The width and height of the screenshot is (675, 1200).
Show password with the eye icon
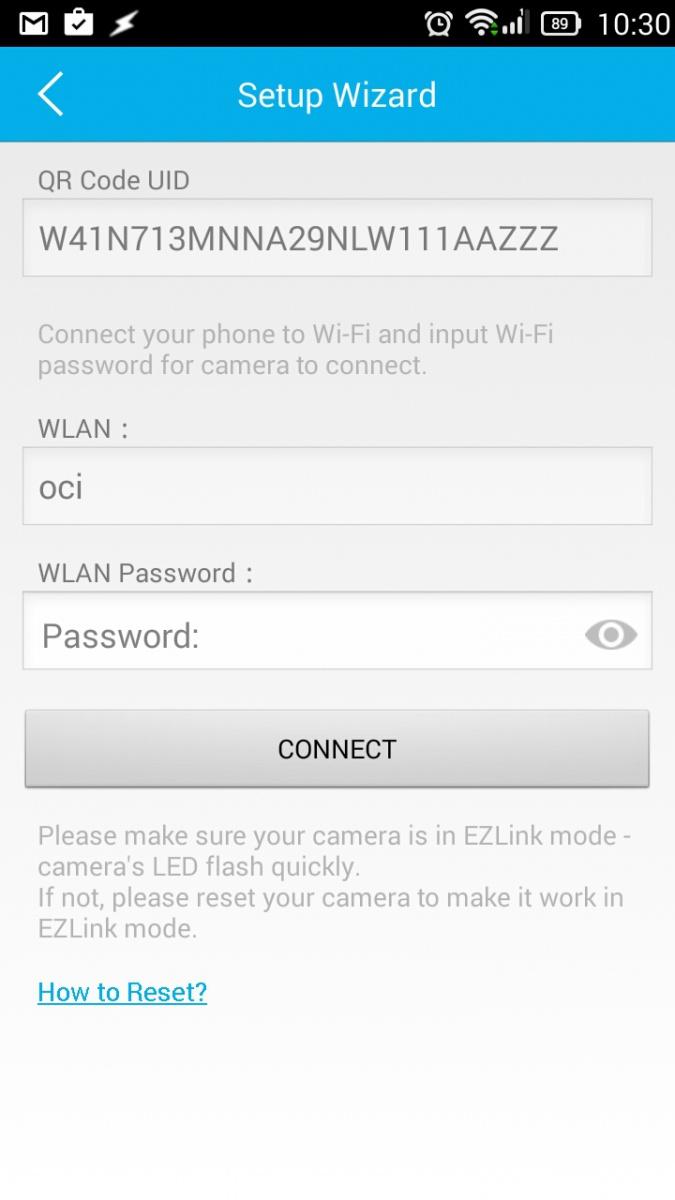(x=611, y=634)
